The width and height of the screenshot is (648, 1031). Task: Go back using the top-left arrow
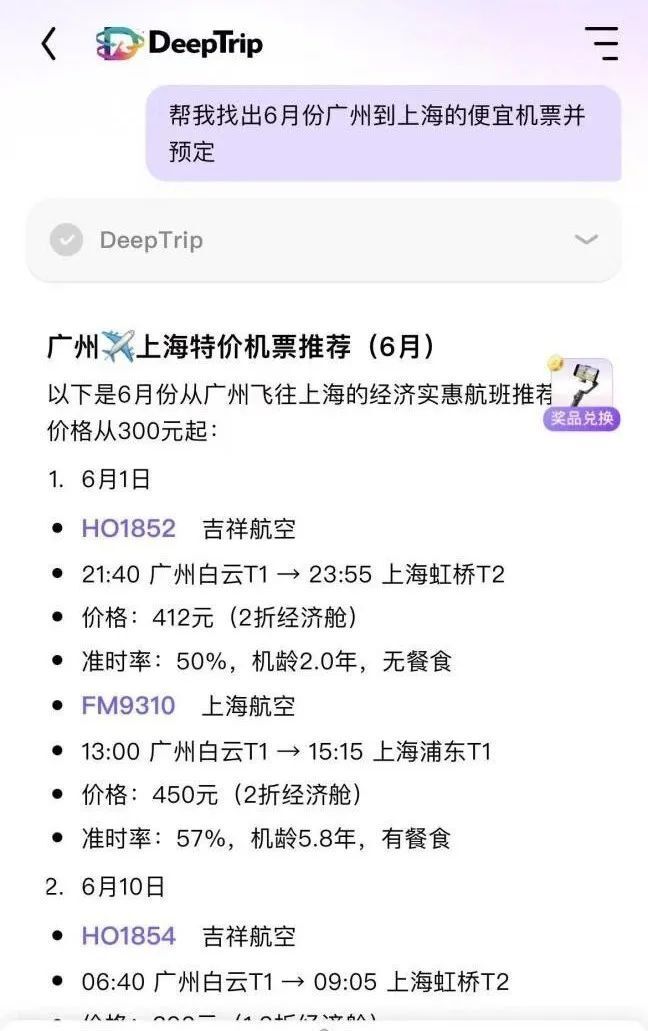click(x=49, y=44)
